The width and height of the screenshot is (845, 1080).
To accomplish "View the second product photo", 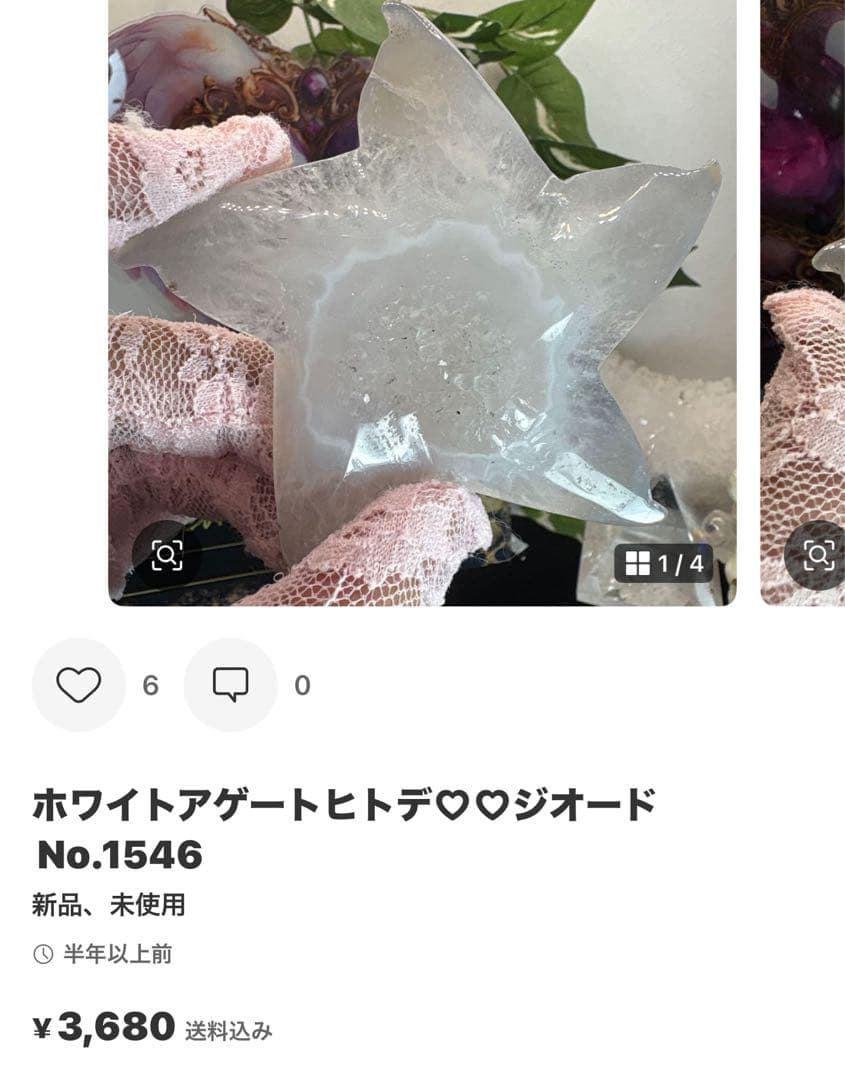I will click(803, 300).
